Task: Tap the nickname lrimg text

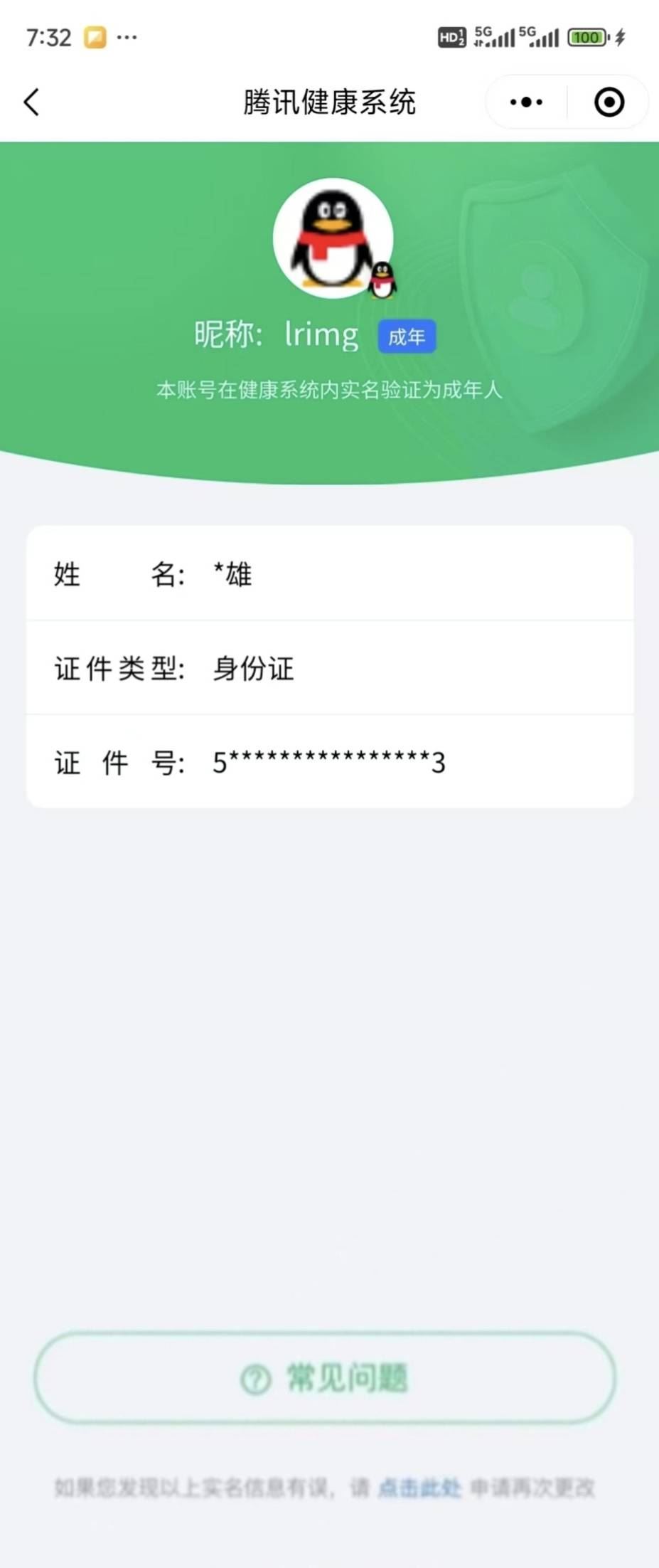Action: [321, 334]
